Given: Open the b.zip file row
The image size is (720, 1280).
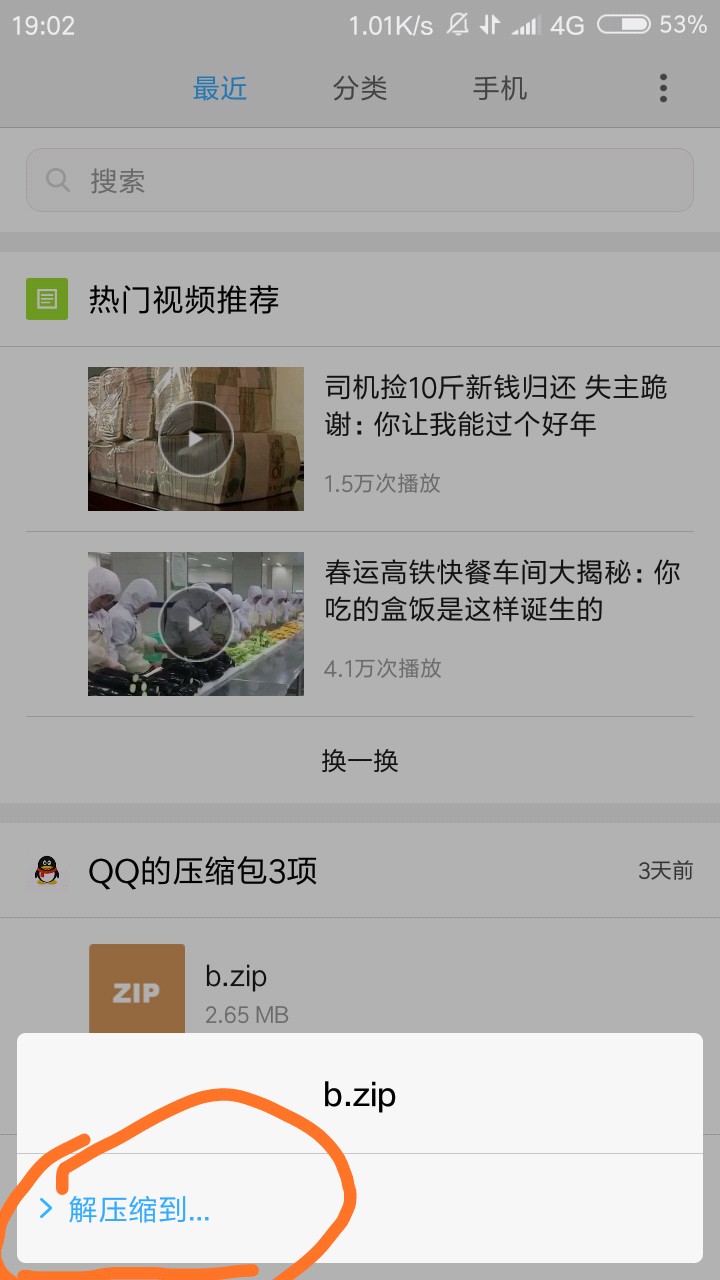Looking at the screenshot, I should [x=360, y=992].
